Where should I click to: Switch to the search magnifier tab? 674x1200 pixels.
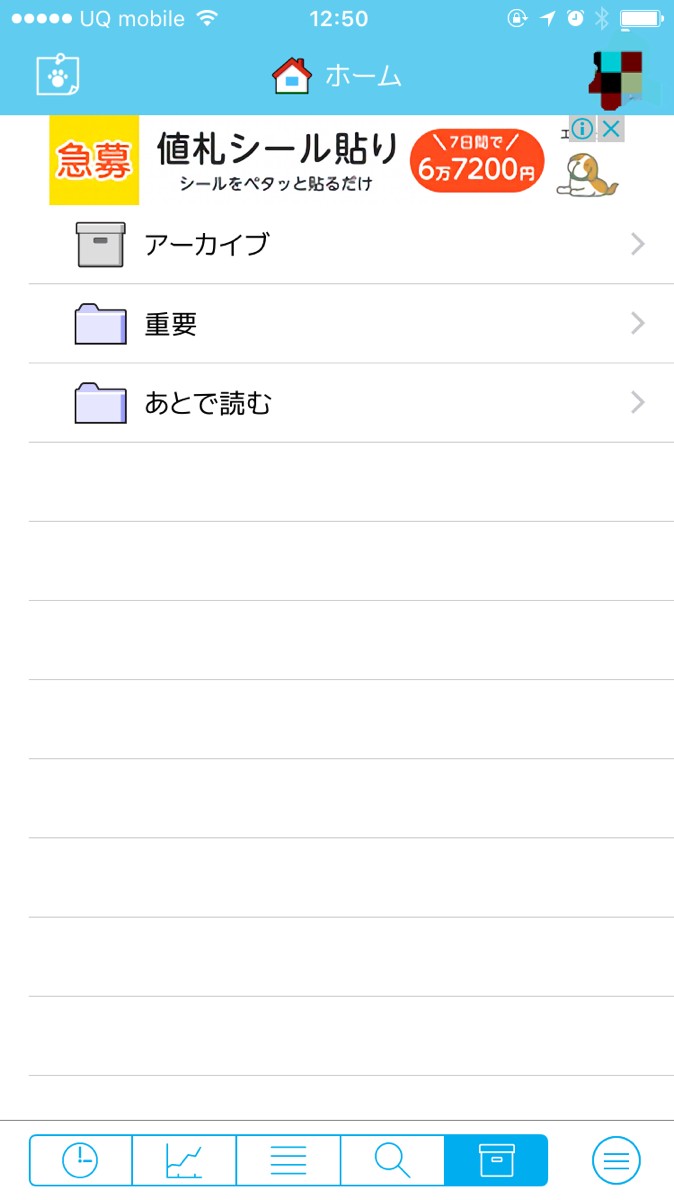pos(392,1160)
